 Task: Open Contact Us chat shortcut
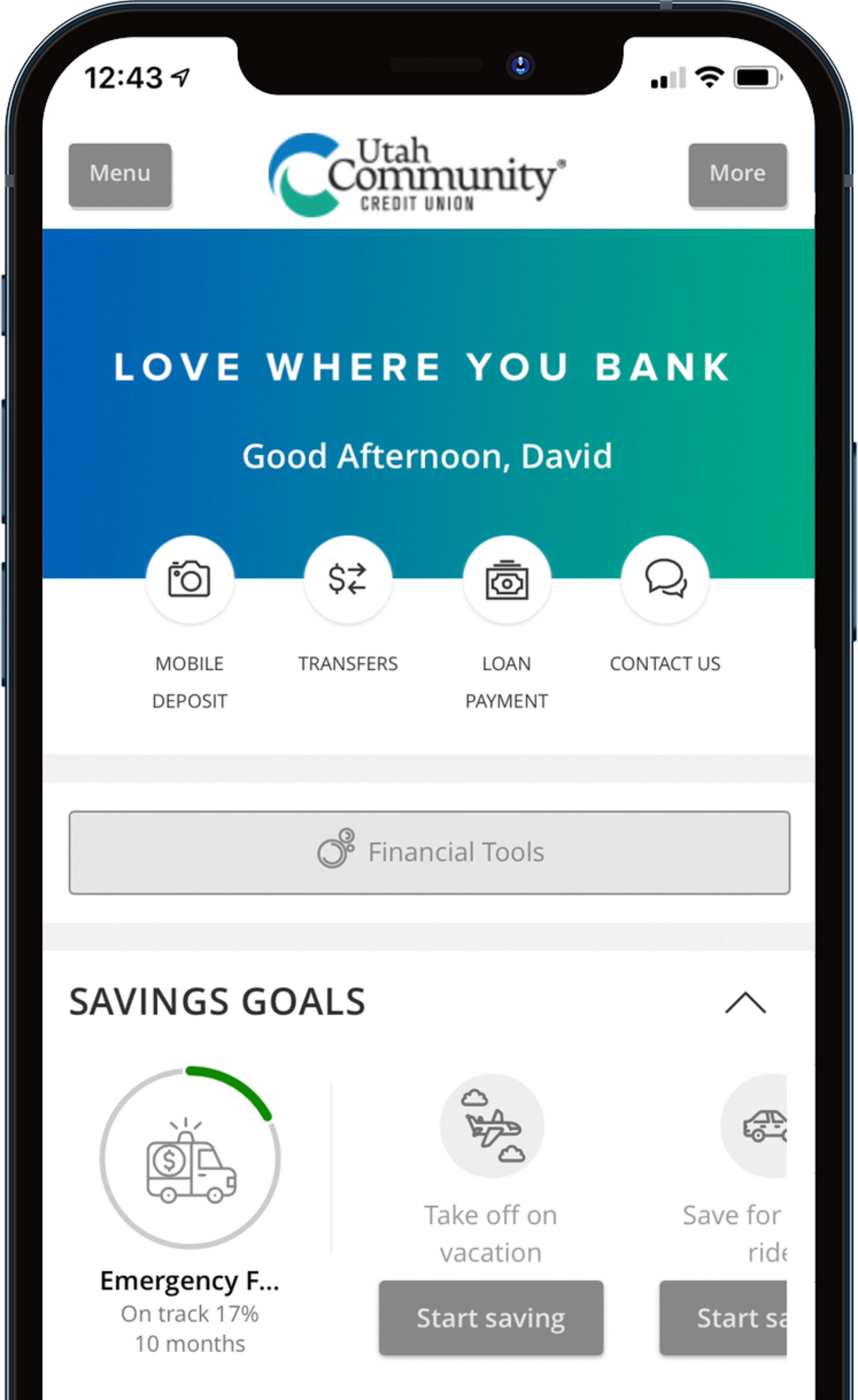coord(665,580)
